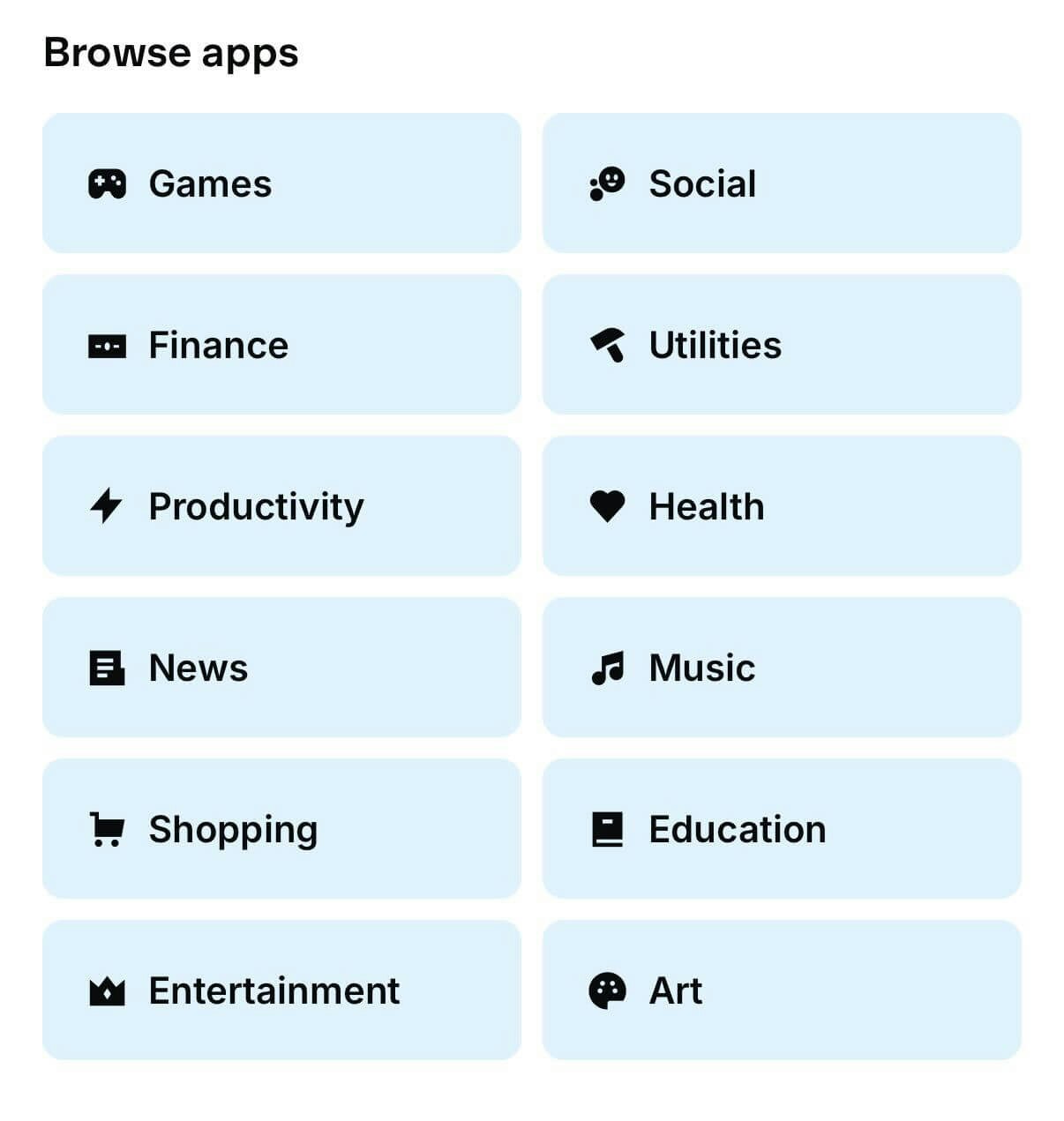
Task: Select the music note icon for Music
Action: point(608,668)
